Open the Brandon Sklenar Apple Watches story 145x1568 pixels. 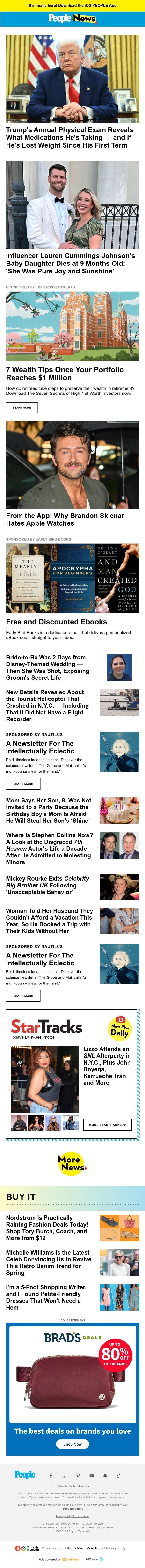pyautogui.click(x=65, y=519)
